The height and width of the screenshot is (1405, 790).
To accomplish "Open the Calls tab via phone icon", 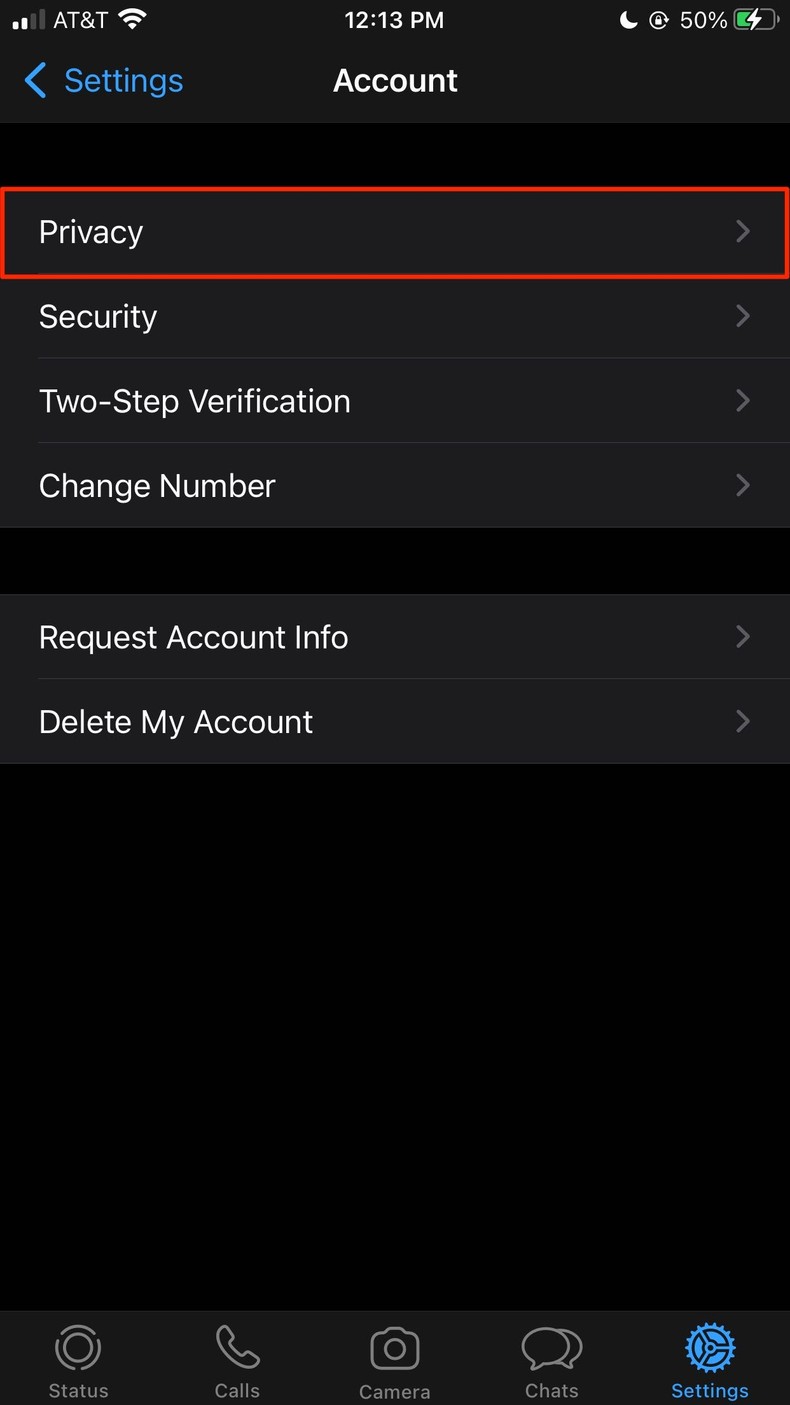I will (x=236, y=1347).
